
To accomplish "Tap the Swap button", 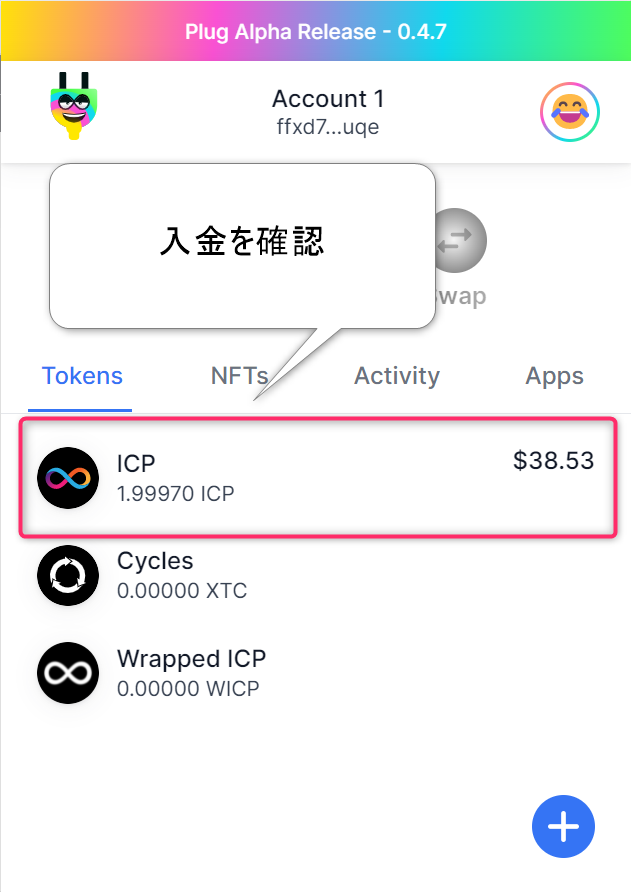I will click(x=461, y=243).
